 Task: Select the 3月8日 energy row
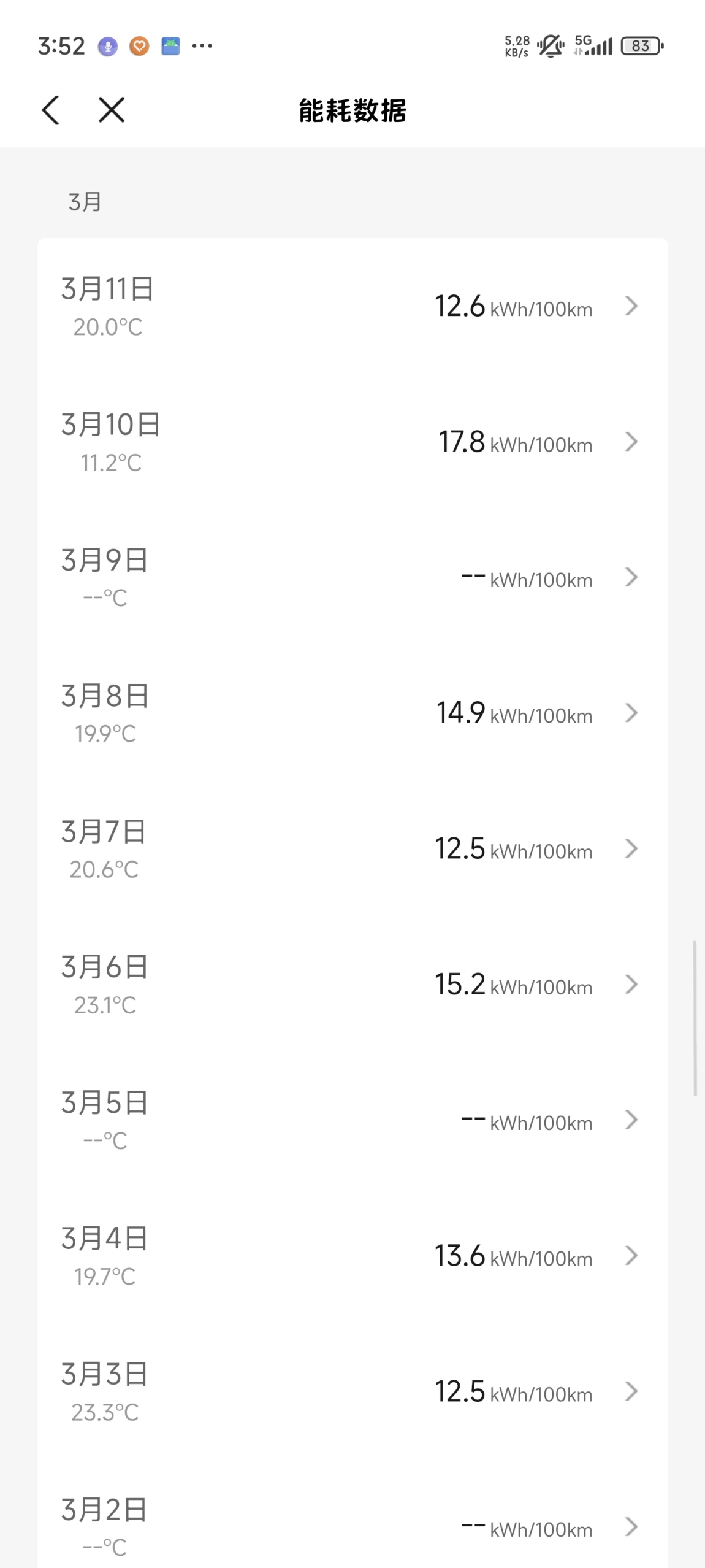[352, 713]
